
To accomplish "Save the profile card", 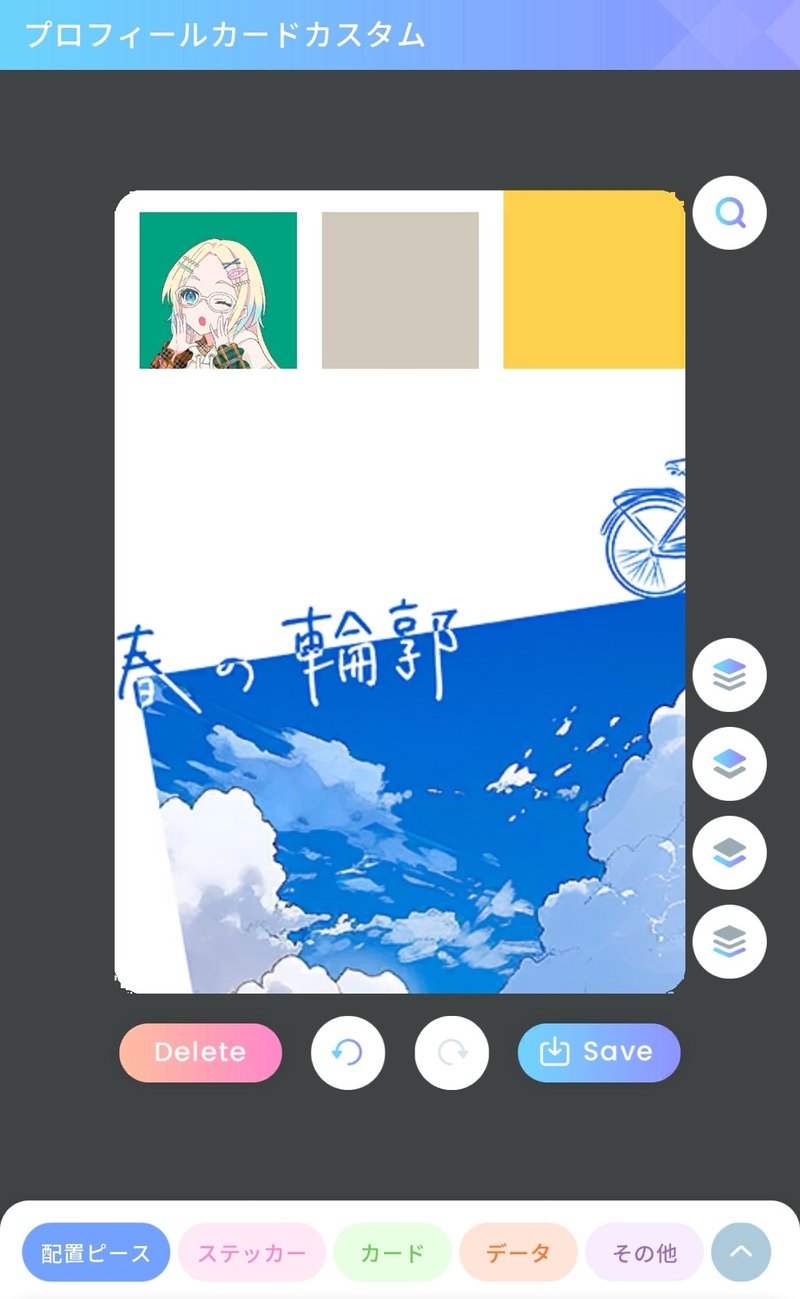I will pos(599,1052).
